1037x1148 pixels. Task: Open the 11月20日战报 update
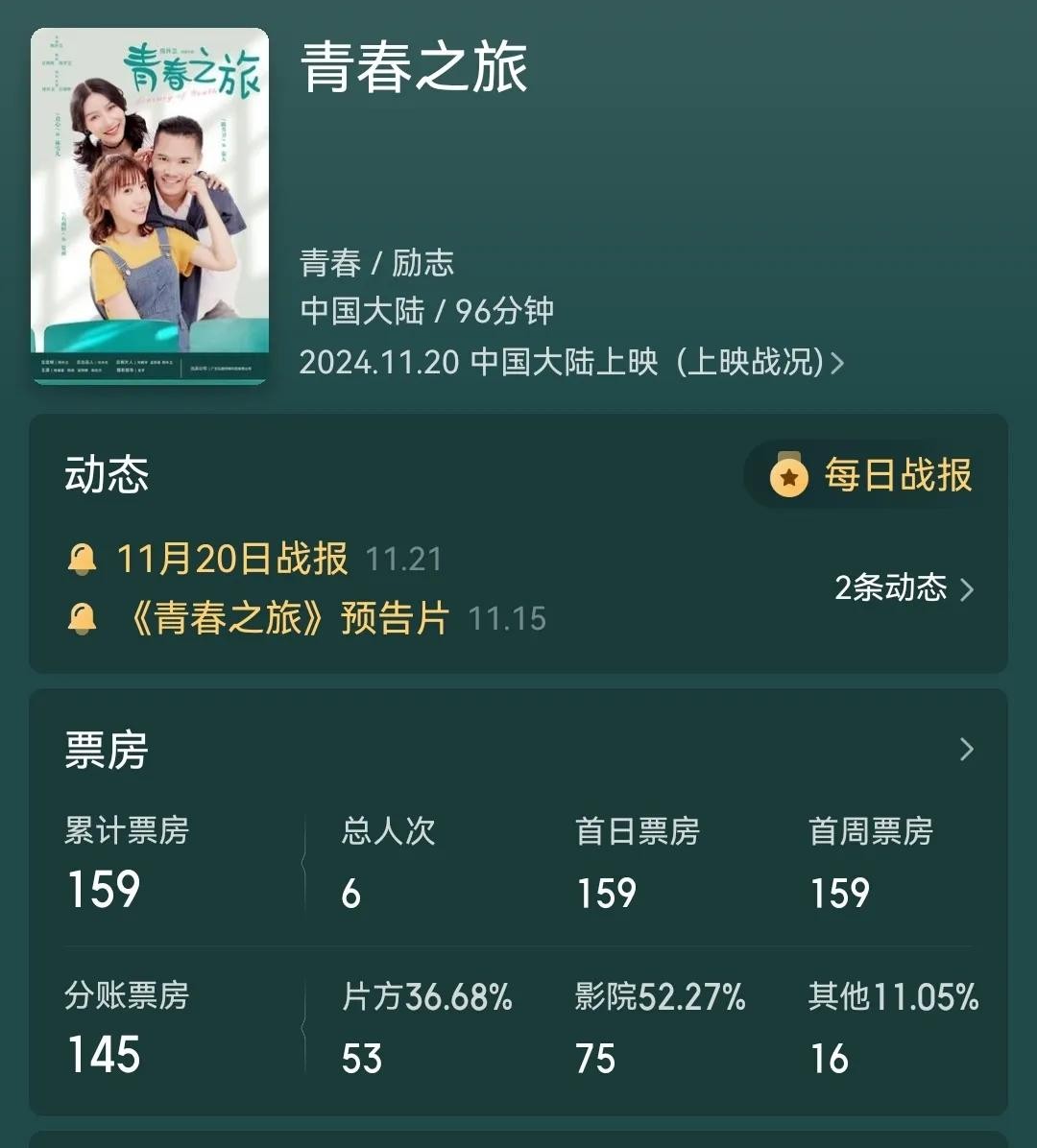tap(231, 559)
